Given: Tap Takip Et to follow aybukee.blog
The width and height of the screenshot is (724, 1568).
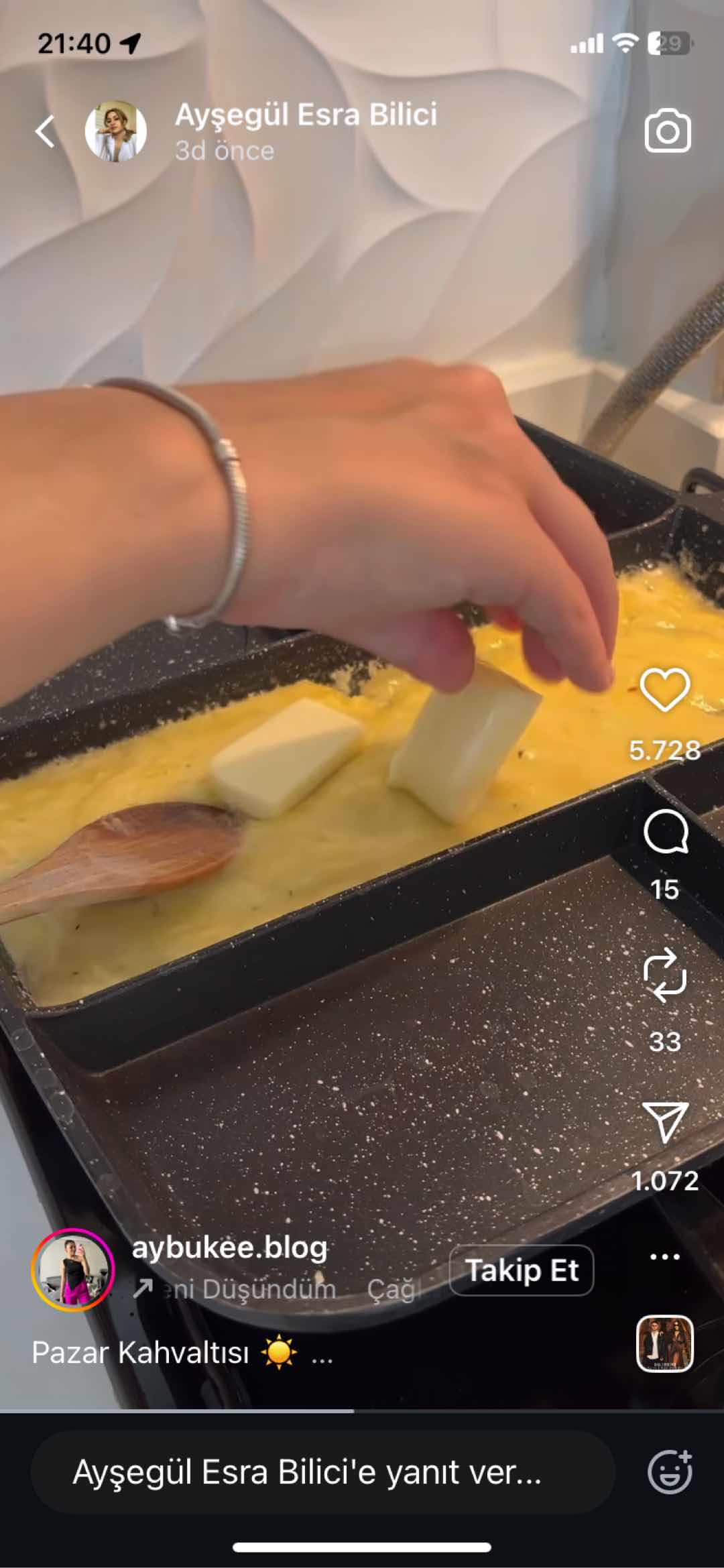Looking at the screenshot, I should [x=521, y=1270].
